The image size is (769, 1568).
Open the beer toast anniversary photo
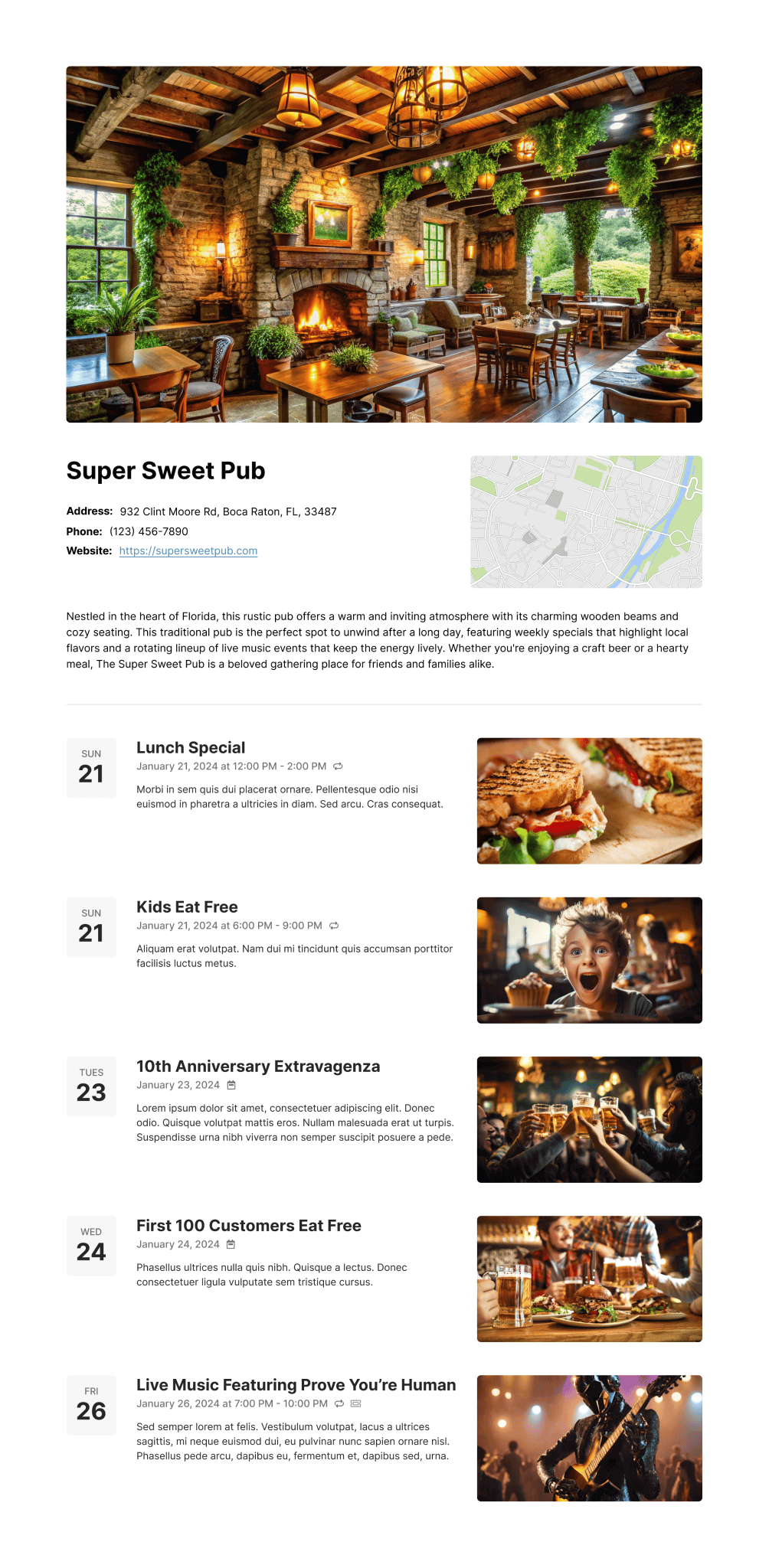point(589,1119)
